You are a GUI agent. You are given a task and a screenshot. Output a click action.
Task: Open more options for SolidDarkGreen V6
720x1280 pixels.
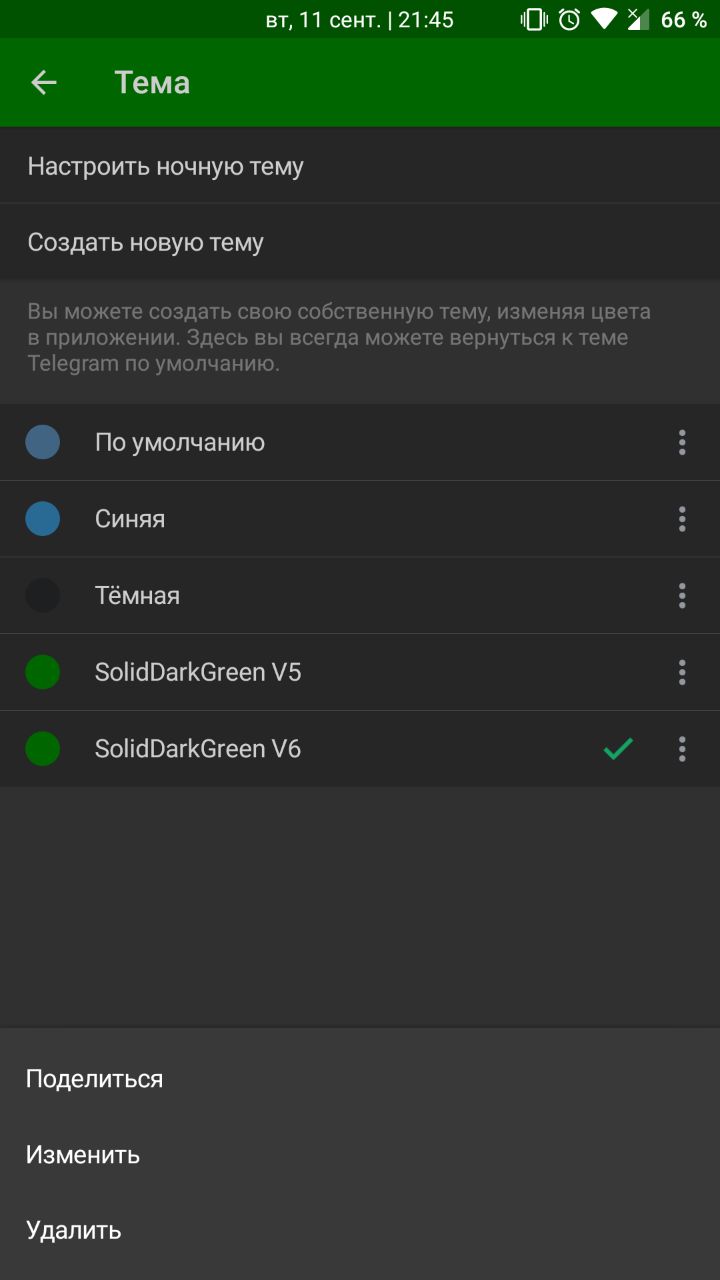click(x=682, y=749)
